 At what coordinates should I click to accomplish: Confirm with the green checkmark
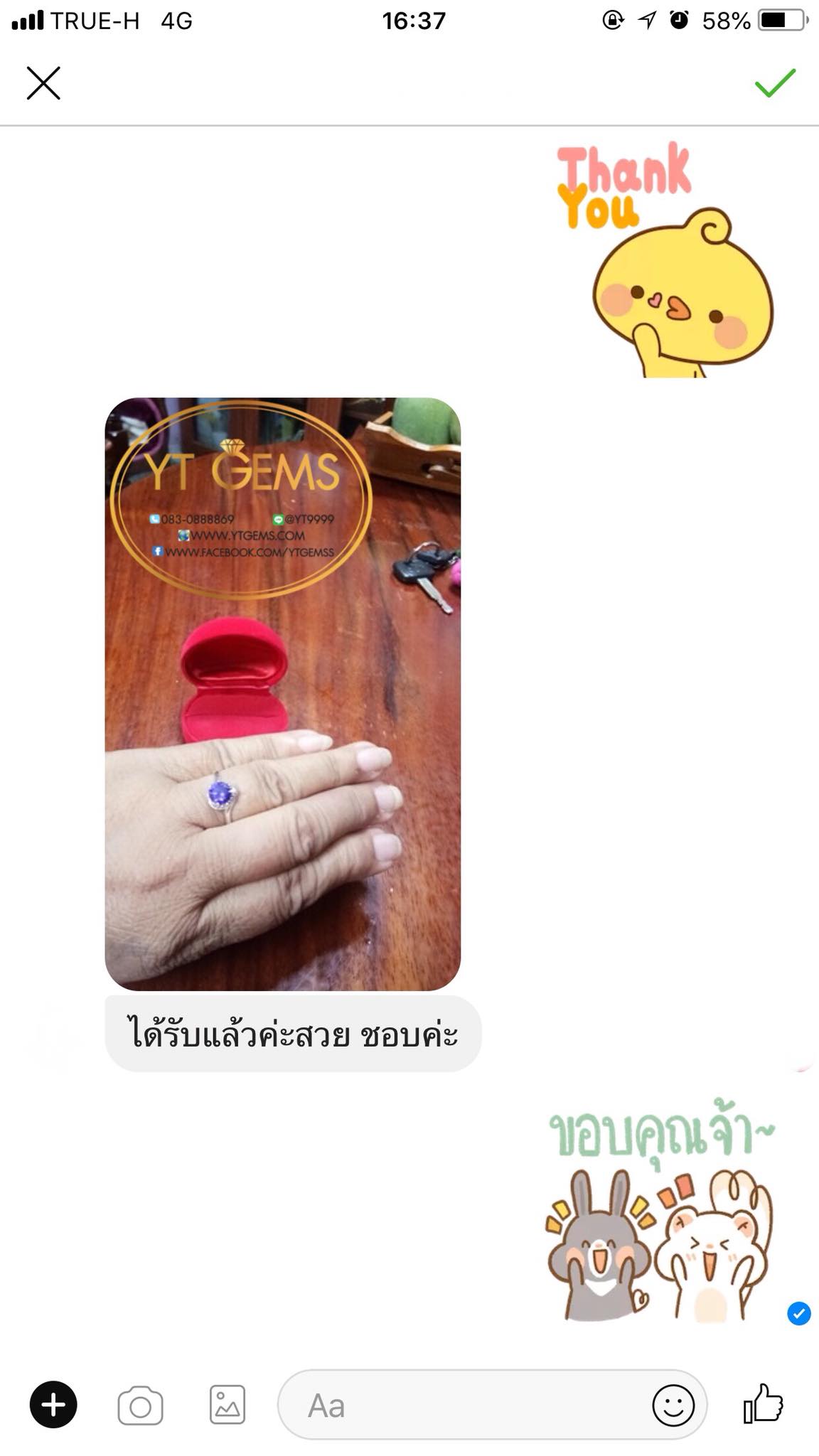[x=774, y=83]
